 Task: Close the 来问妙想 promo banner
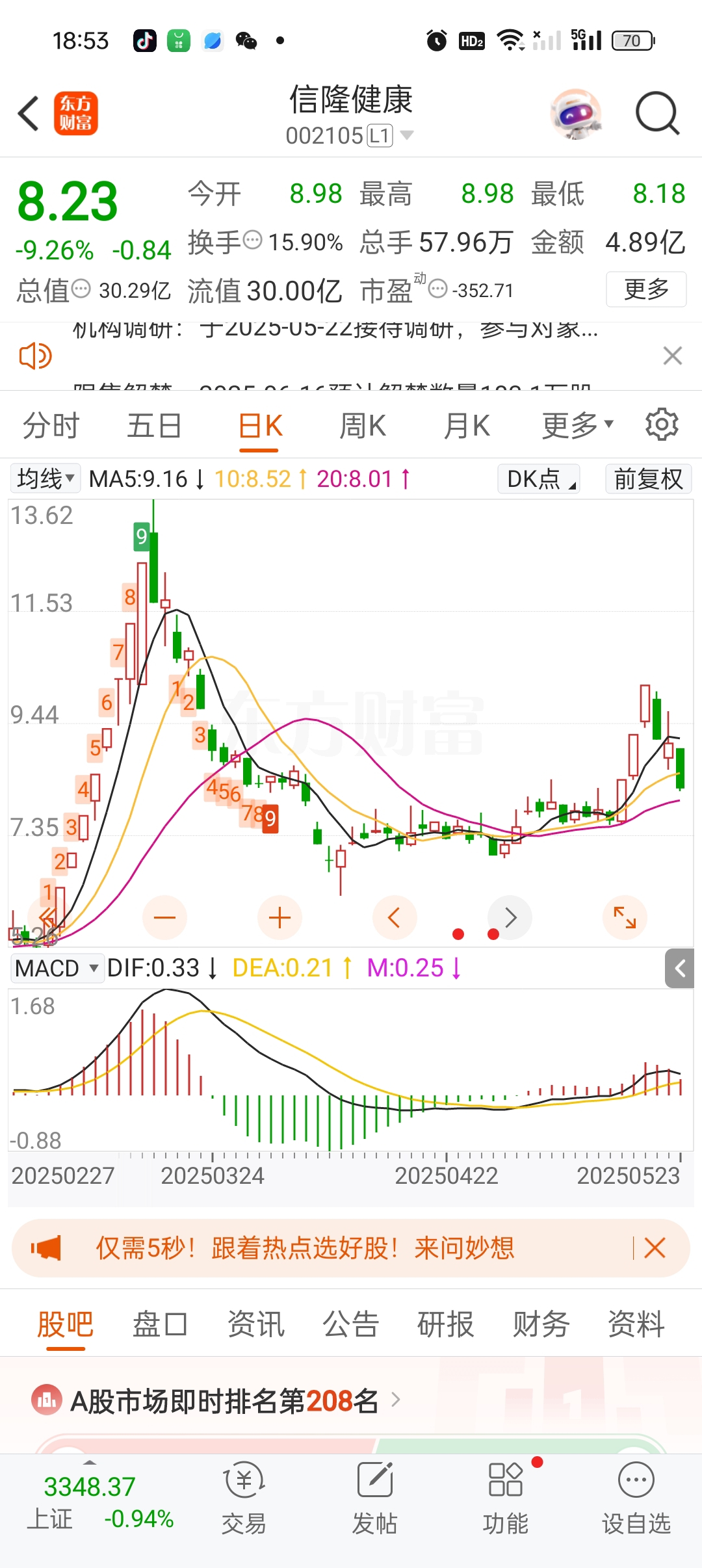[x=655, y=1248]
